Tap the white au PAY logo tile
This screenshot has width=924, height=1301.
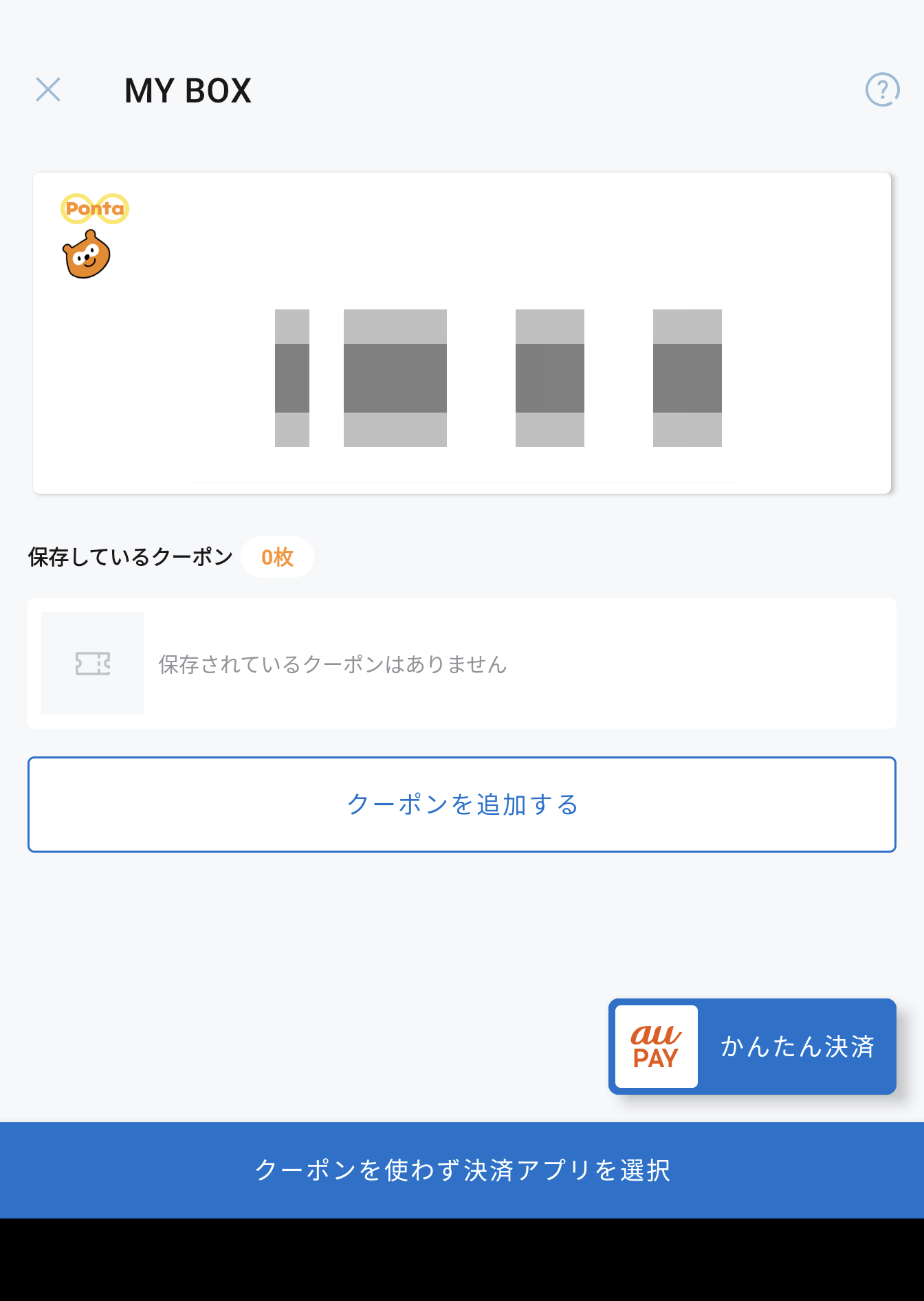654,1046
